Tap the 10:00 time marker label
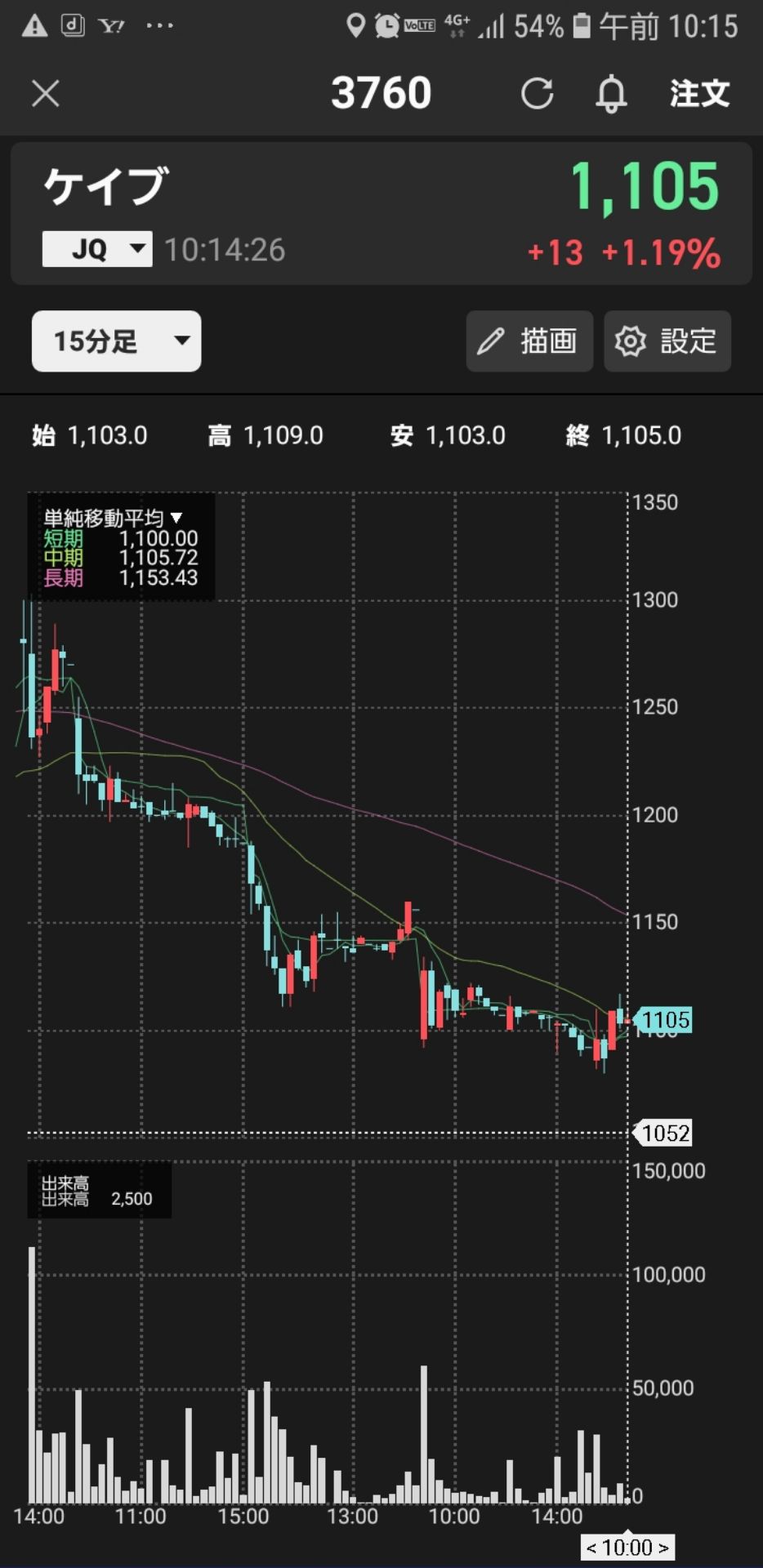This screenshot has height=1568, width=763. point(627,1548)
